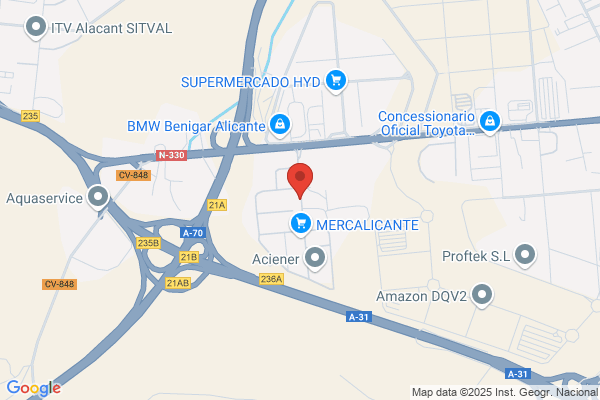Select the SUPERMERCADO HYD shopping marker
Image resolution: width=600 pixels, height=400 pixels.
tap(336, 81)
